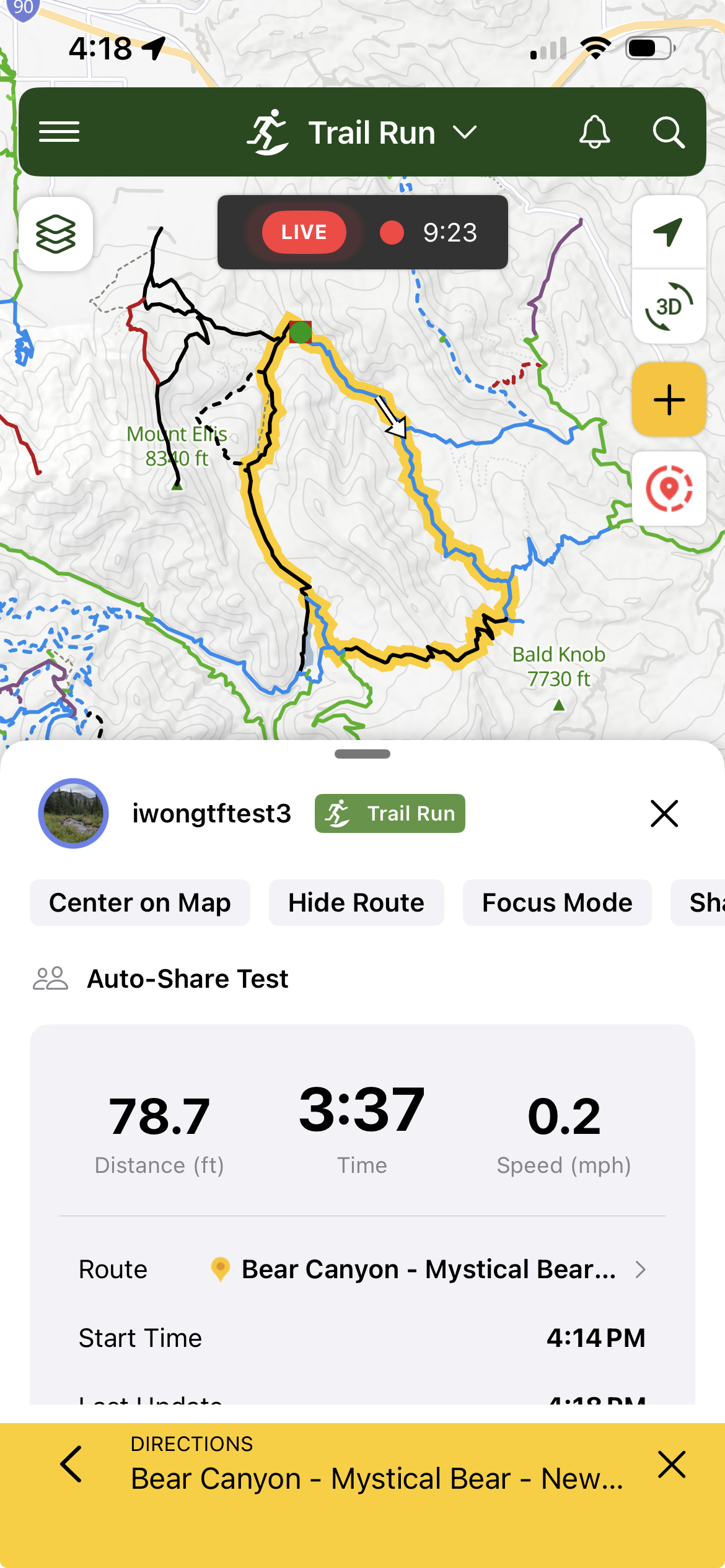Open the Bear Canyon route row
725x1568 pixels.
coord(428,1270)
